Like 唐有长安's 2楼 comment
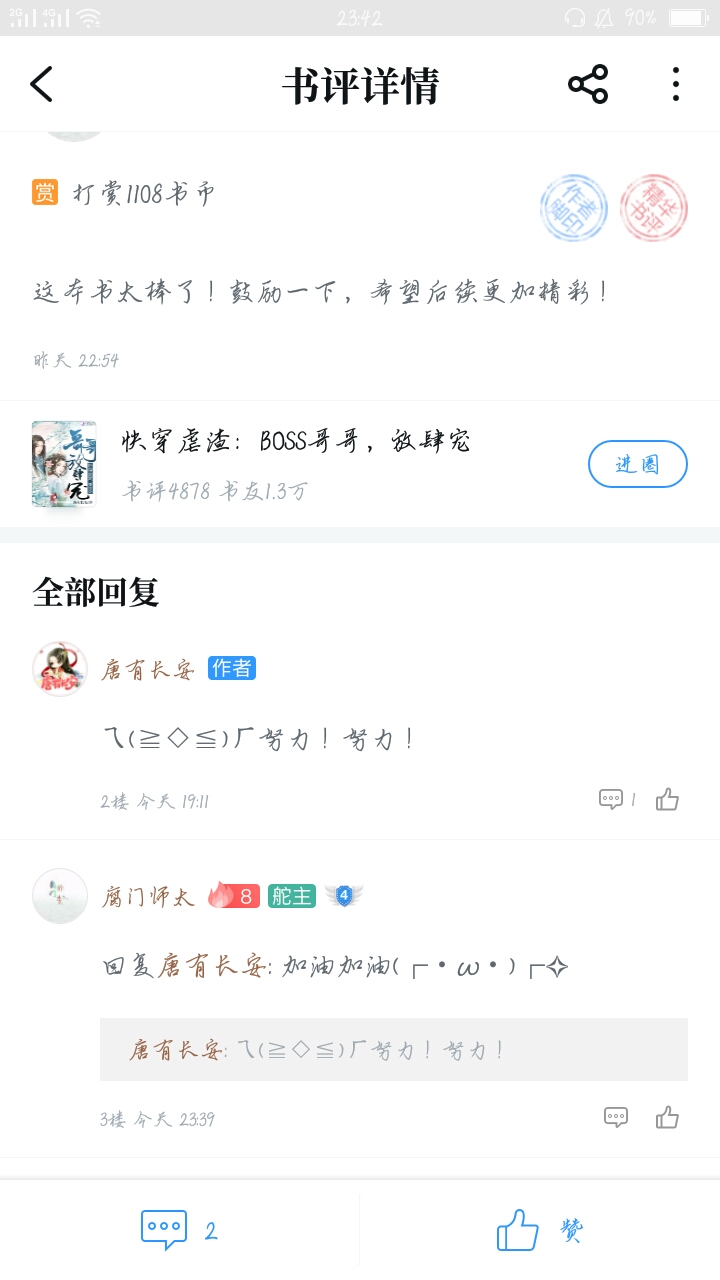 tap(667, 799)
